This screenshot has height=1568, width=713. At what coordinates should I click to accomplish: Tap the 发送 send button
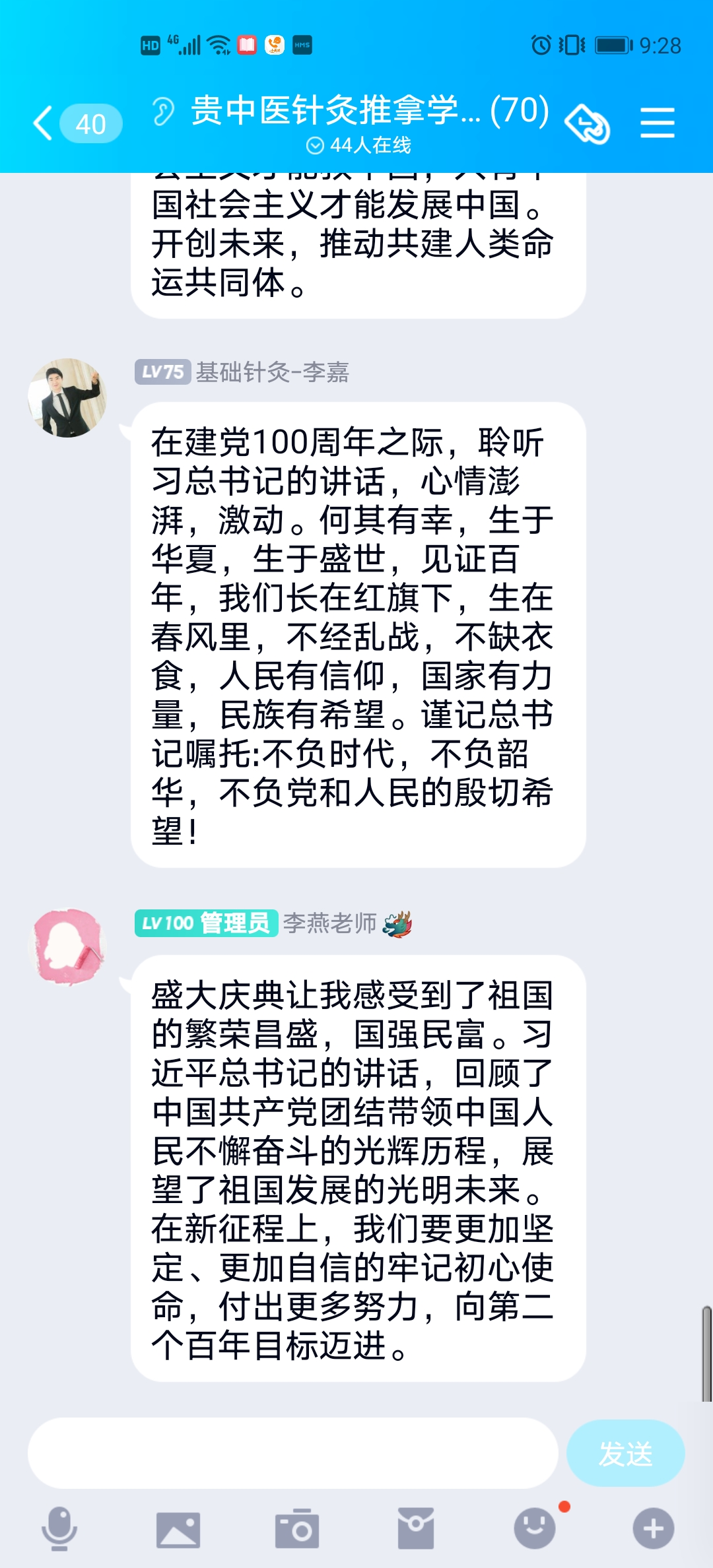point(625,1453)
